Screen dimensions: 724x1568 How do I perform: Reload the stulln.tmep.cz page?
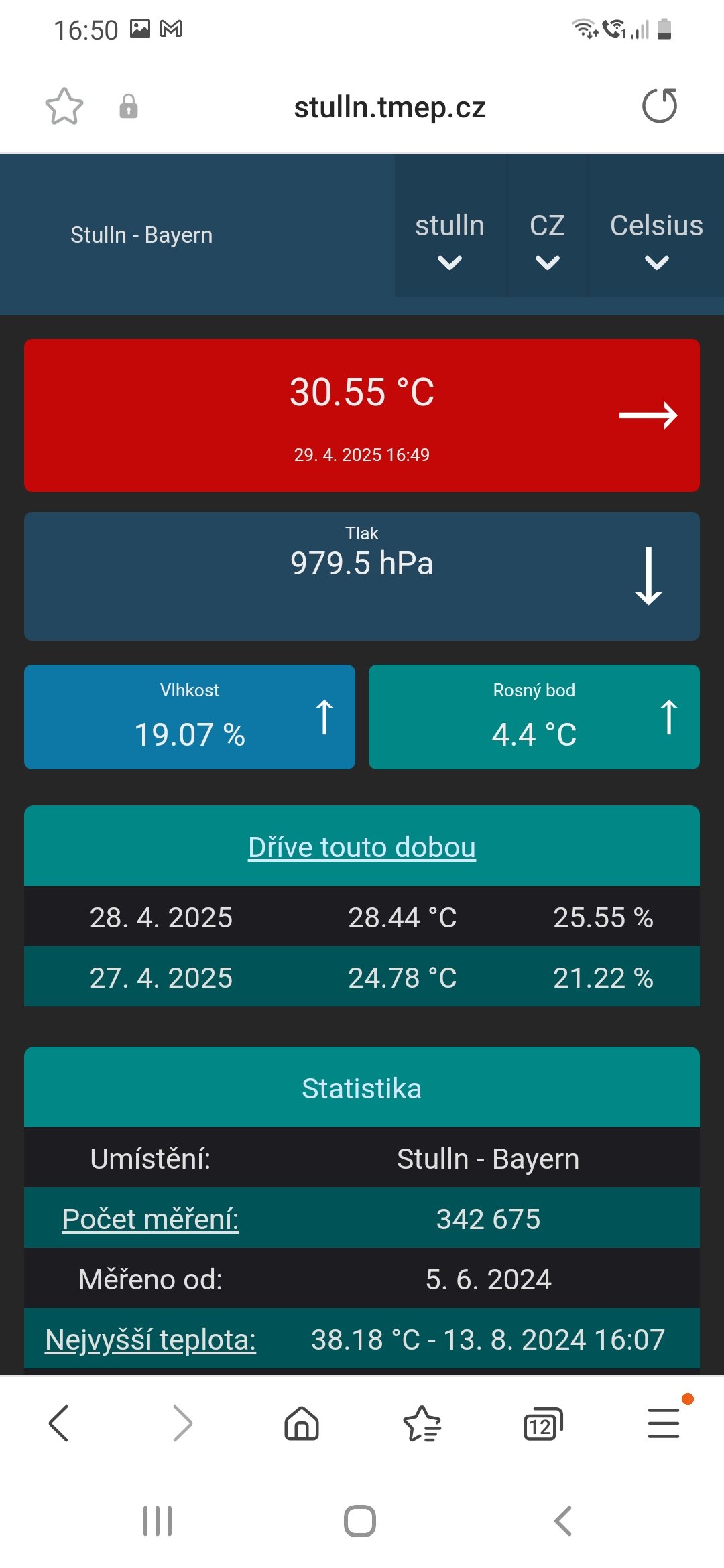pyautogui.click(x=660, y=107)
